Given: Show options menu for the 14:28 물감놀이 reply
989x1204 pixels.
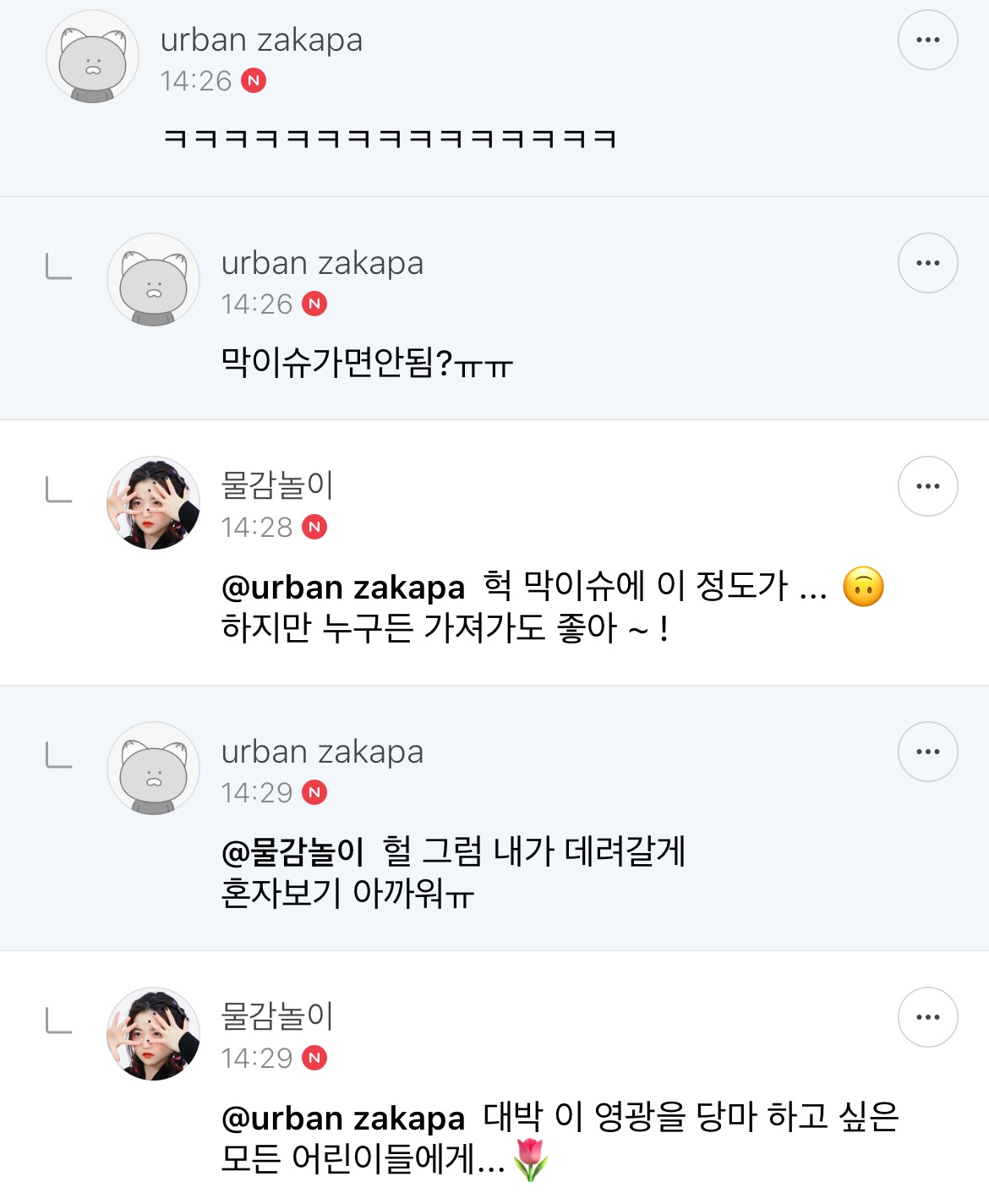Looking at the screenshot, I should coord(927,486).
